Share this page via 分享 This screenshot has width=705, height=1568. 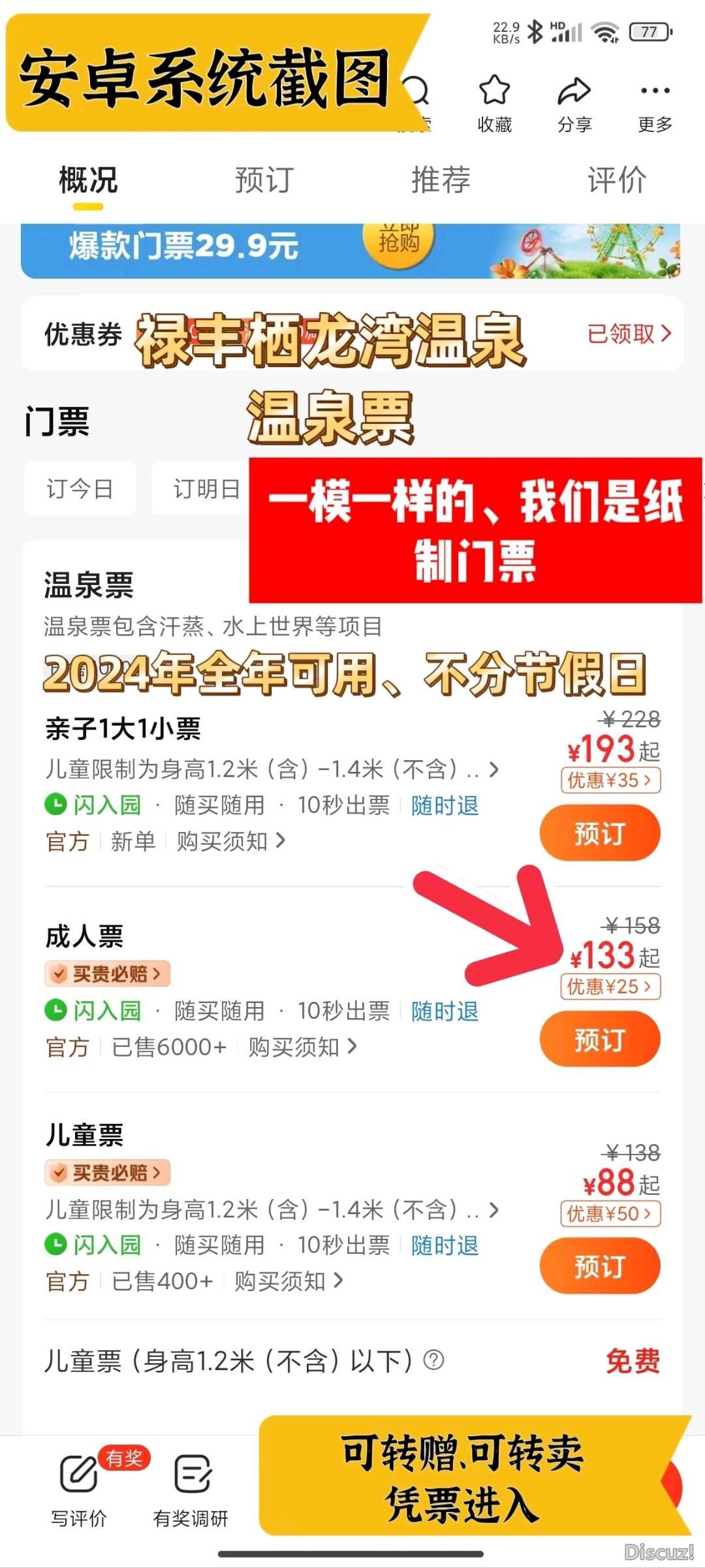[574, 104]
